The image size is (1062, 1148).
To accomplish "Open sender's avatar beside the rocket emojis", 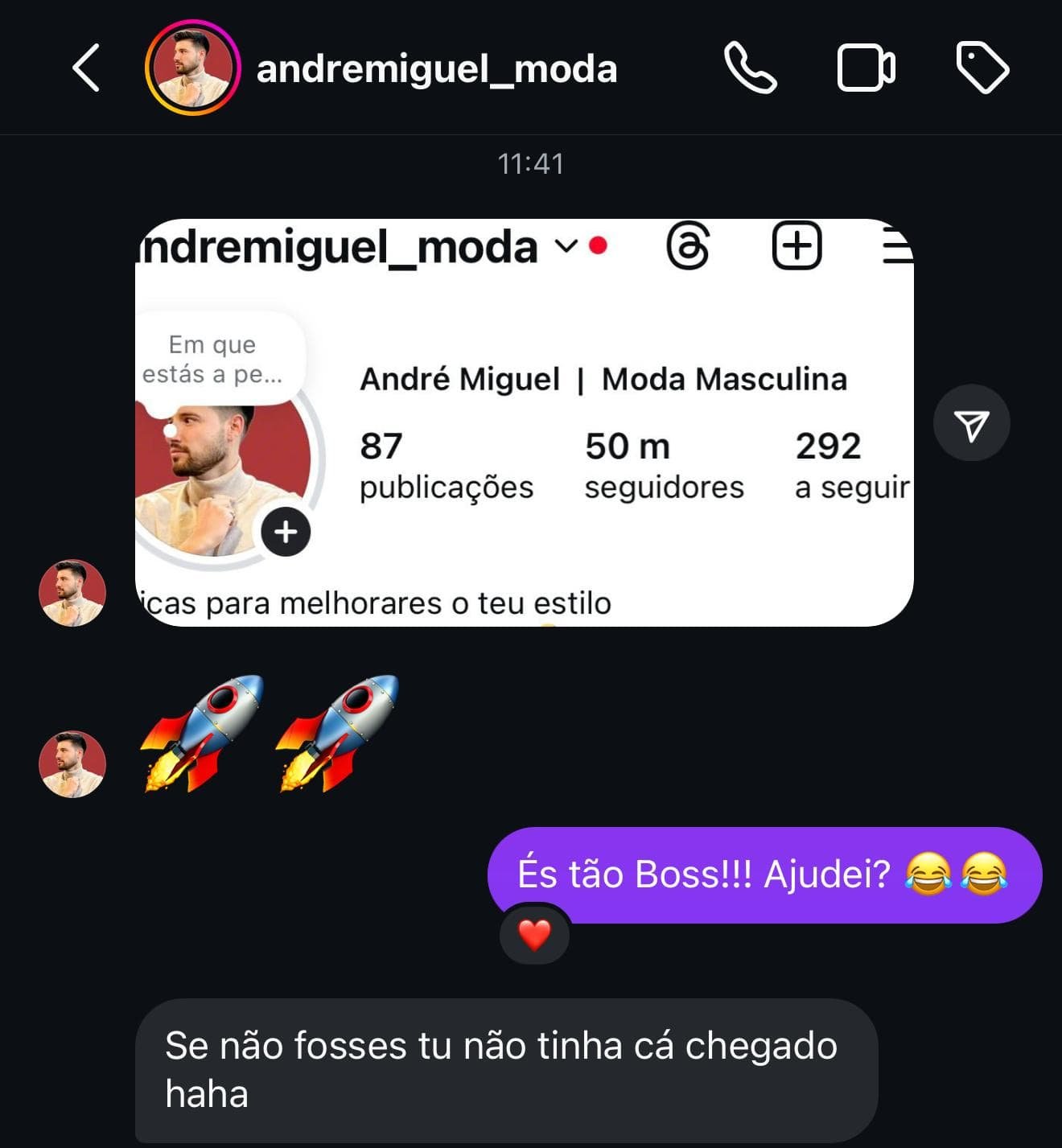I will tap(72, 763).
